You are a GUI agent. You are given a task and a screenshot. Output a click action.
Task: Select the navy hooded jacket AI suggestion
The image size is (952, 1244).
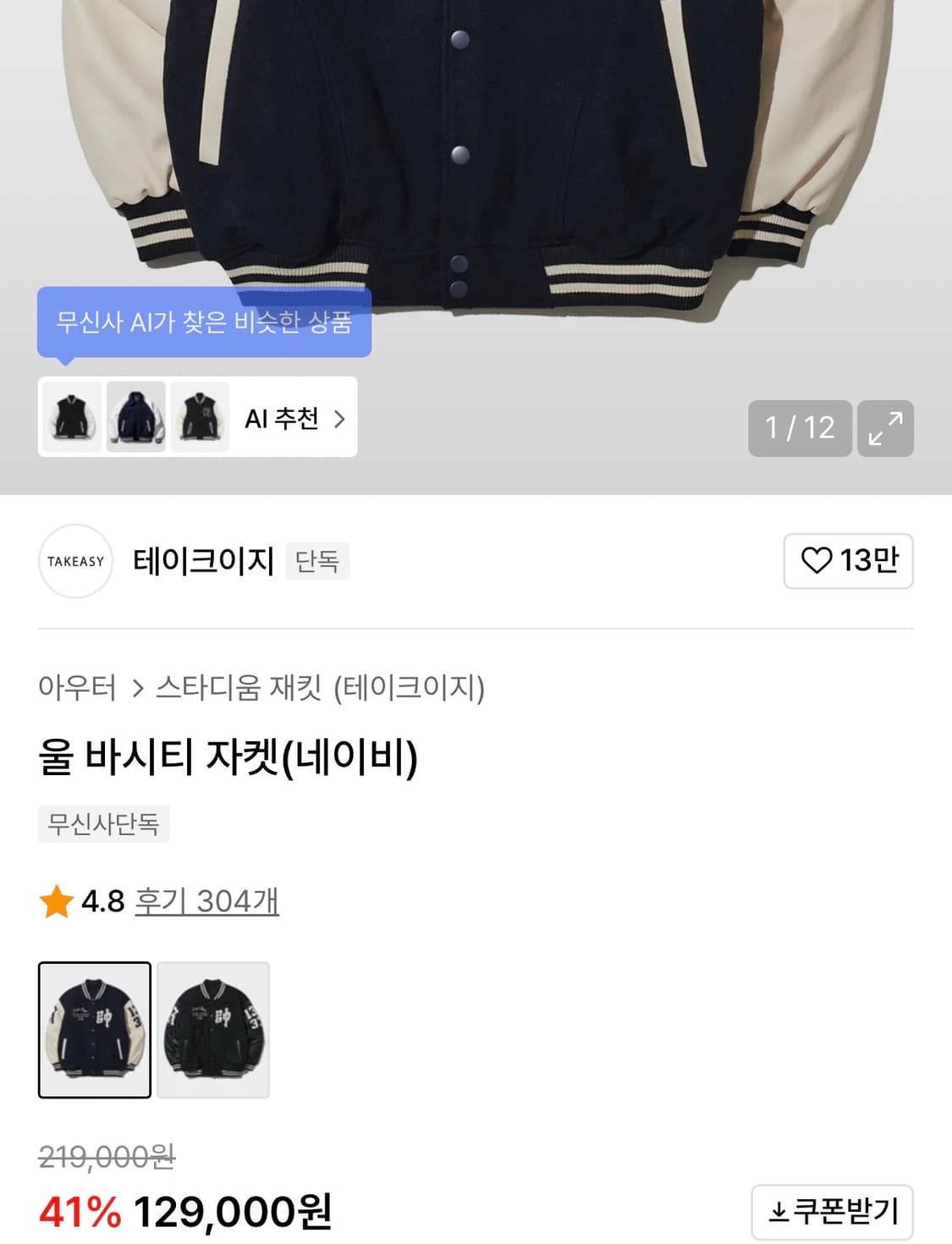(136, 419)
